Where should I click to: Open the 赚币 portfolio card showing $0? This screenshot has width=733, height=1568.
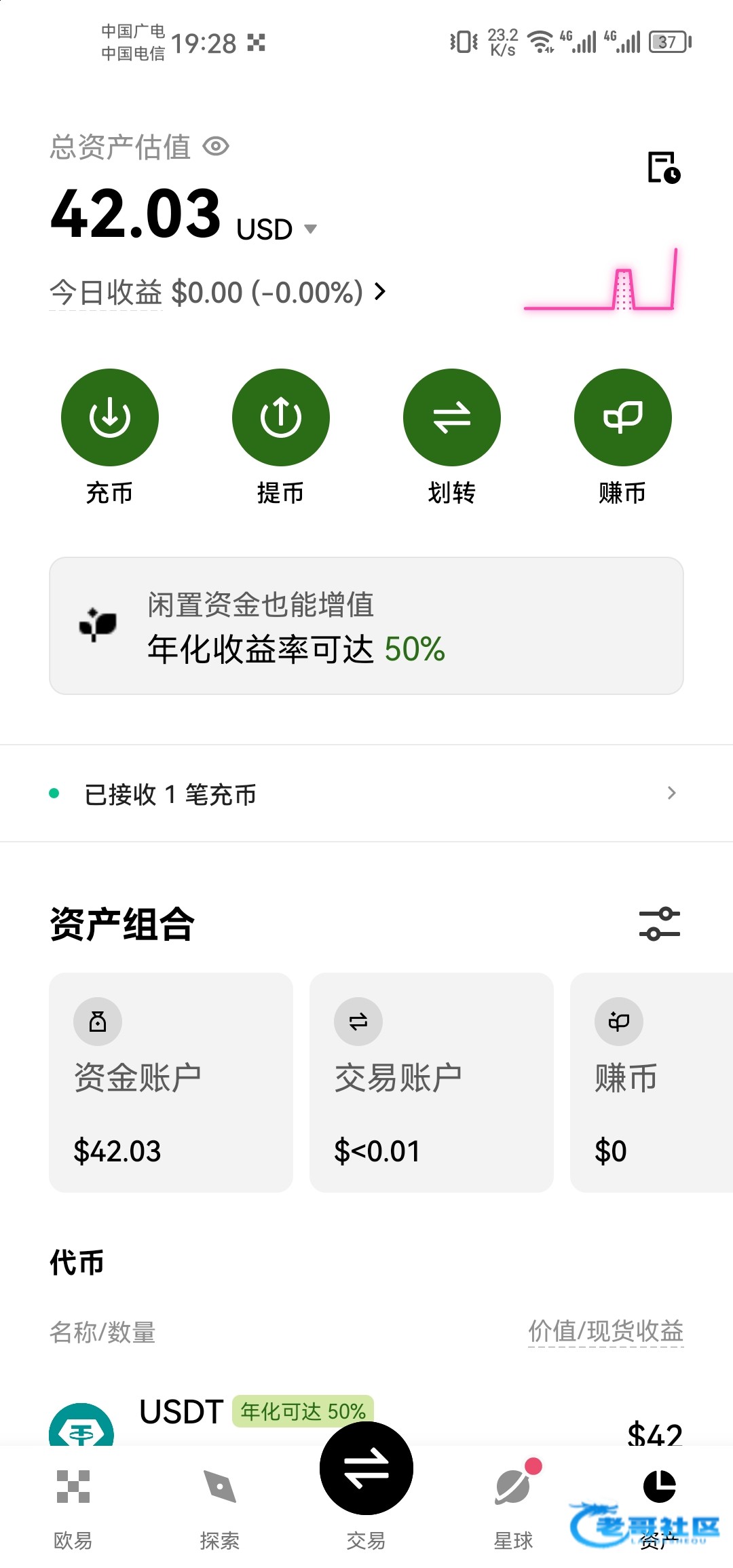click(x=650, y=1082)
